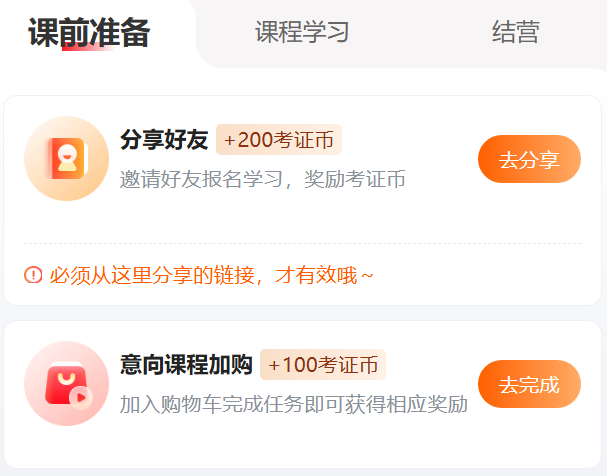
Task: Tap 去完成 for 意向课程加购 task
Action: tap(529, 384)
